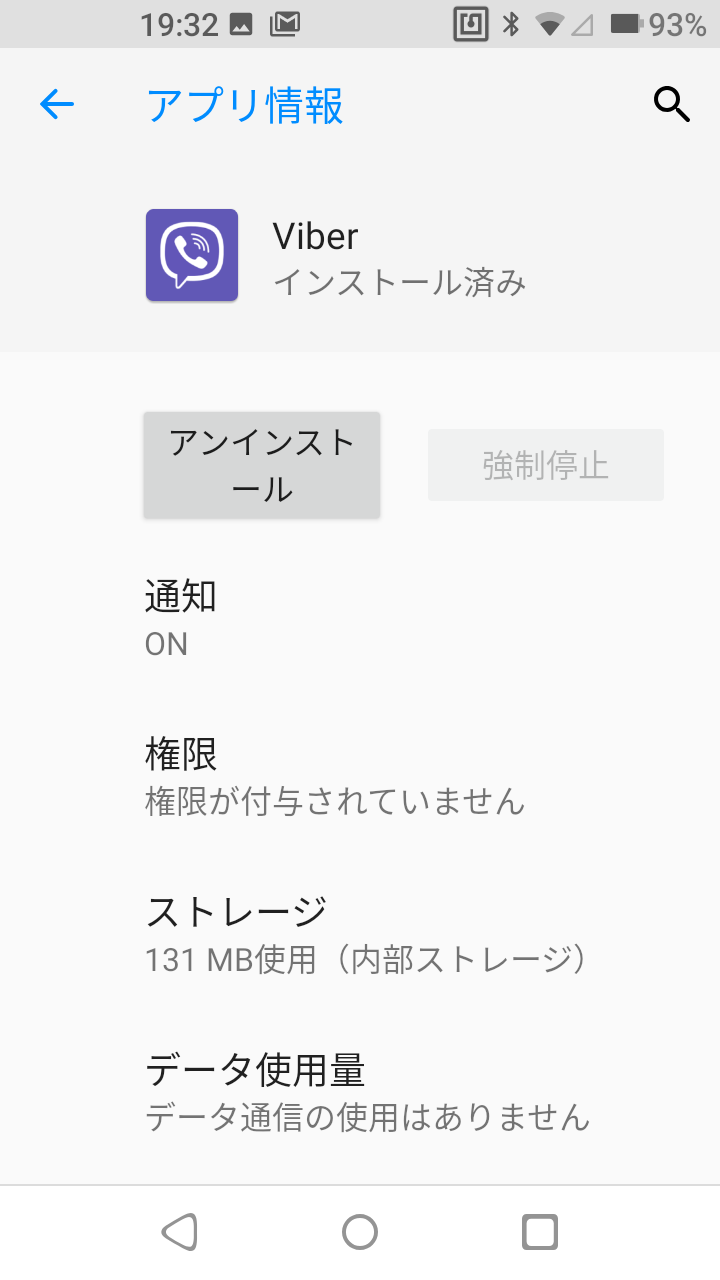The image size is (720, 1280).
Task: Open the search magnifier icon
Action: point(671,103)
